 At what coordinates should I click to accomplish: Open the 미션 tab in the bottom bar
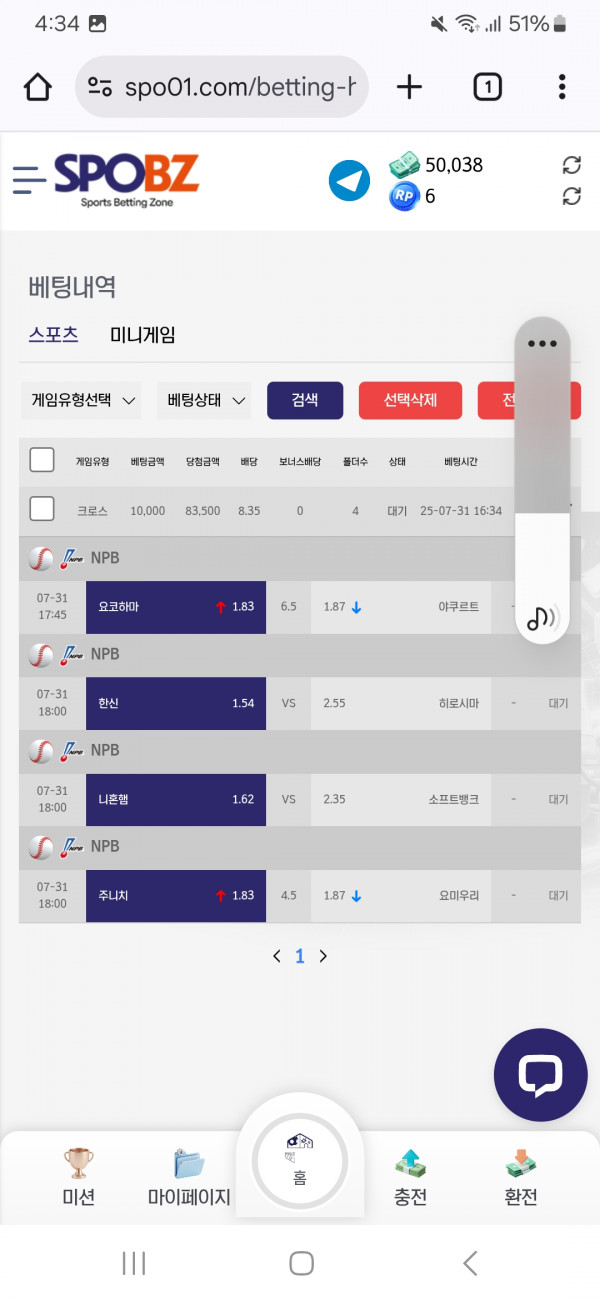click(79, 1178)
